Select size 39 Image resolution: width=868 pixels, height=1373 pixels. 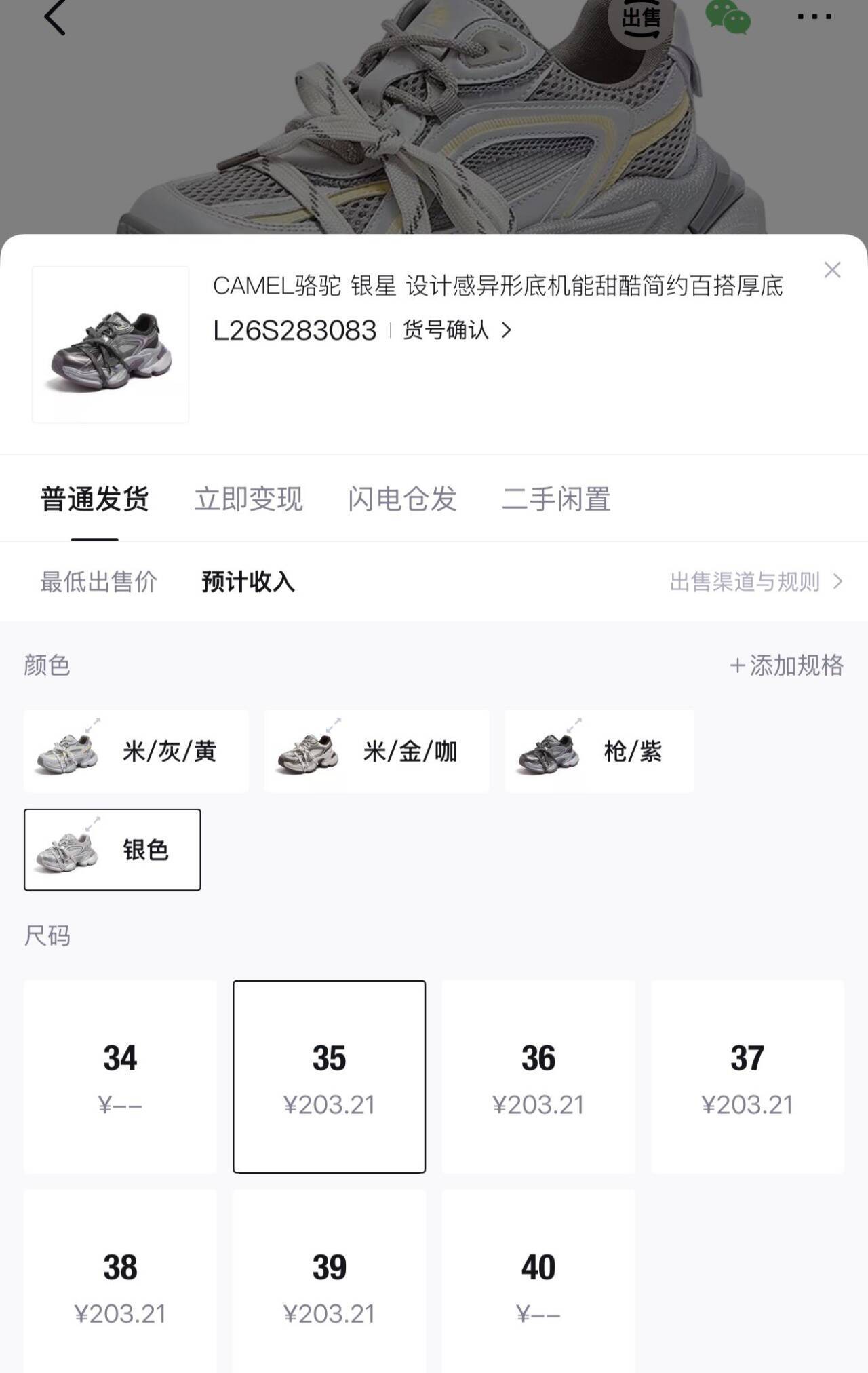[x=329, y=1282]
